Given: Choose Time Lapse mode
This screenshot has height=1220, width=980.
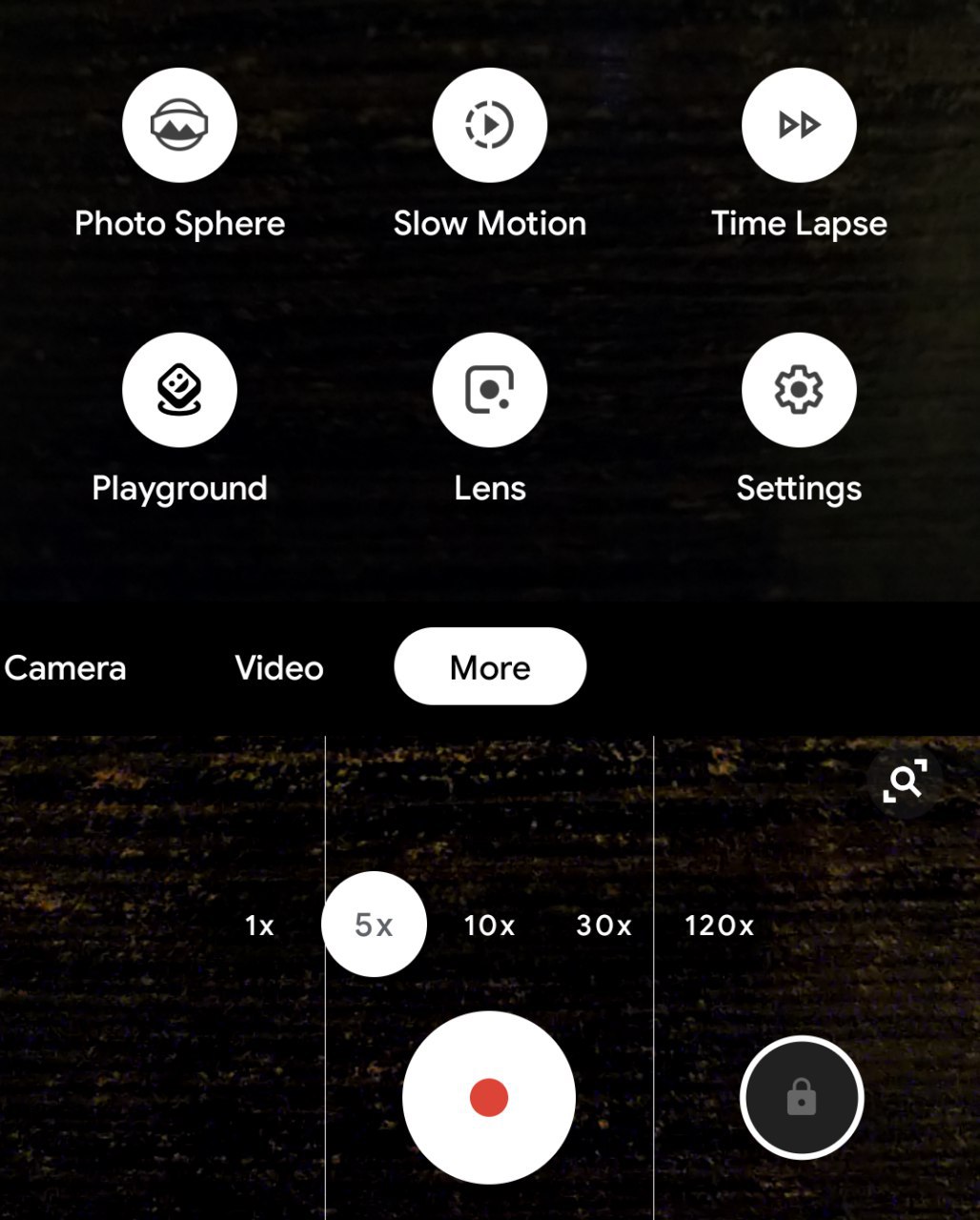Looking at the screenshot, I should point(799,125).
